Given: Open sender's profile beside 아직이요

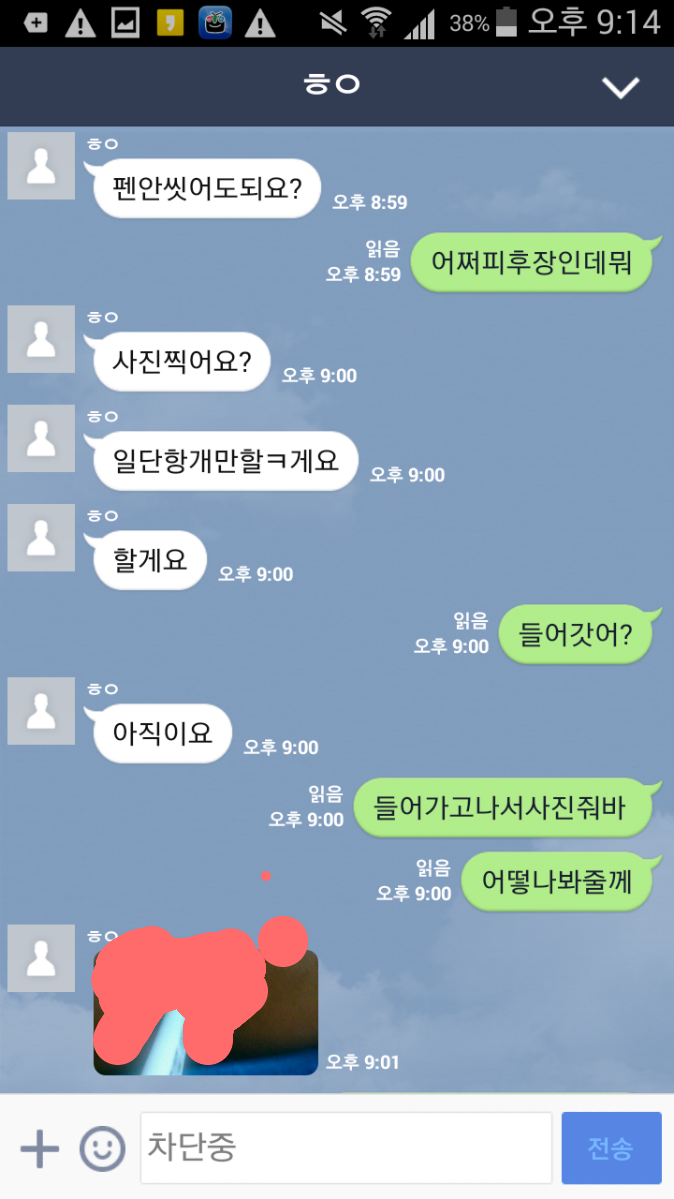Looking at the screenshot, I should pyautogui.click(x=41, y=711).
